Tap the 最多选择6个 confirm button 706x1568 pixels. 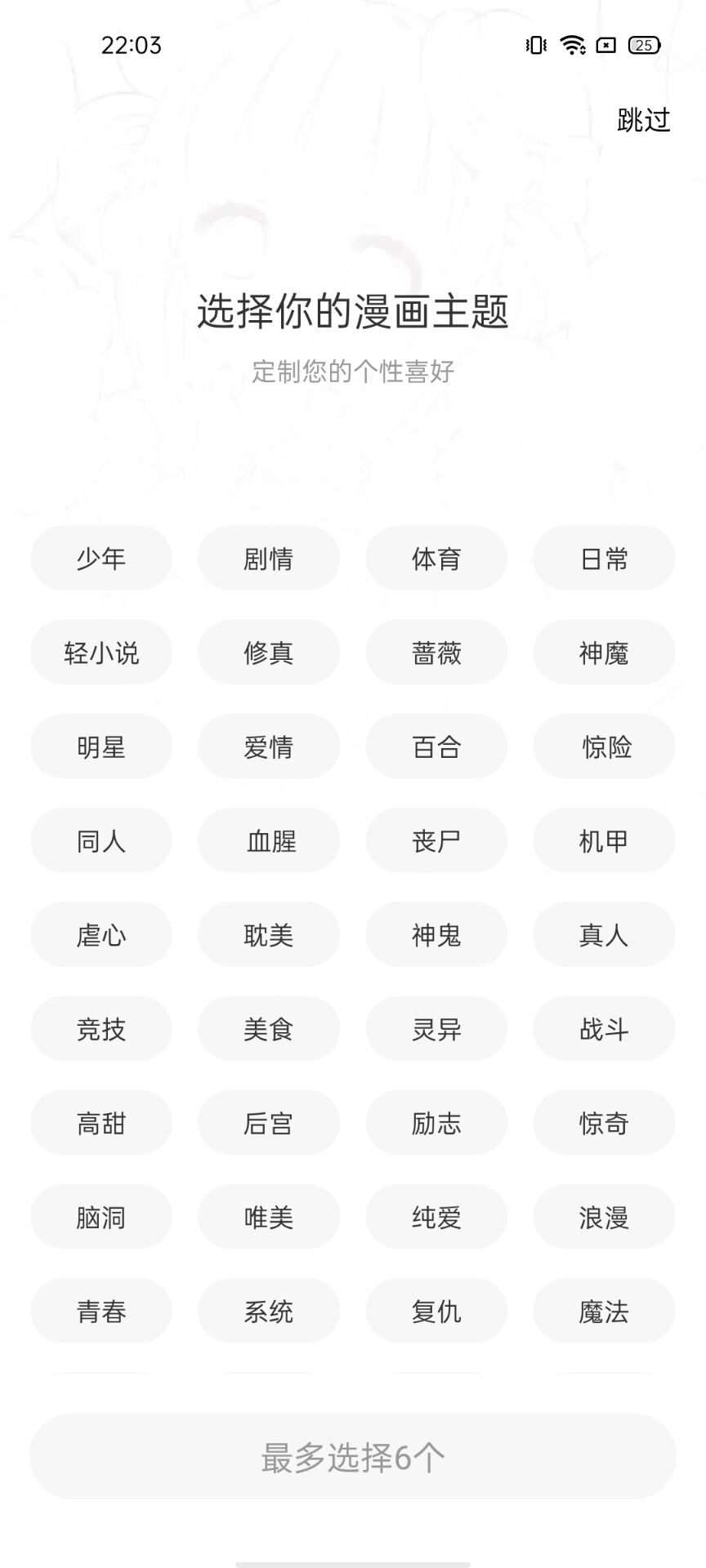[353, 1457]
